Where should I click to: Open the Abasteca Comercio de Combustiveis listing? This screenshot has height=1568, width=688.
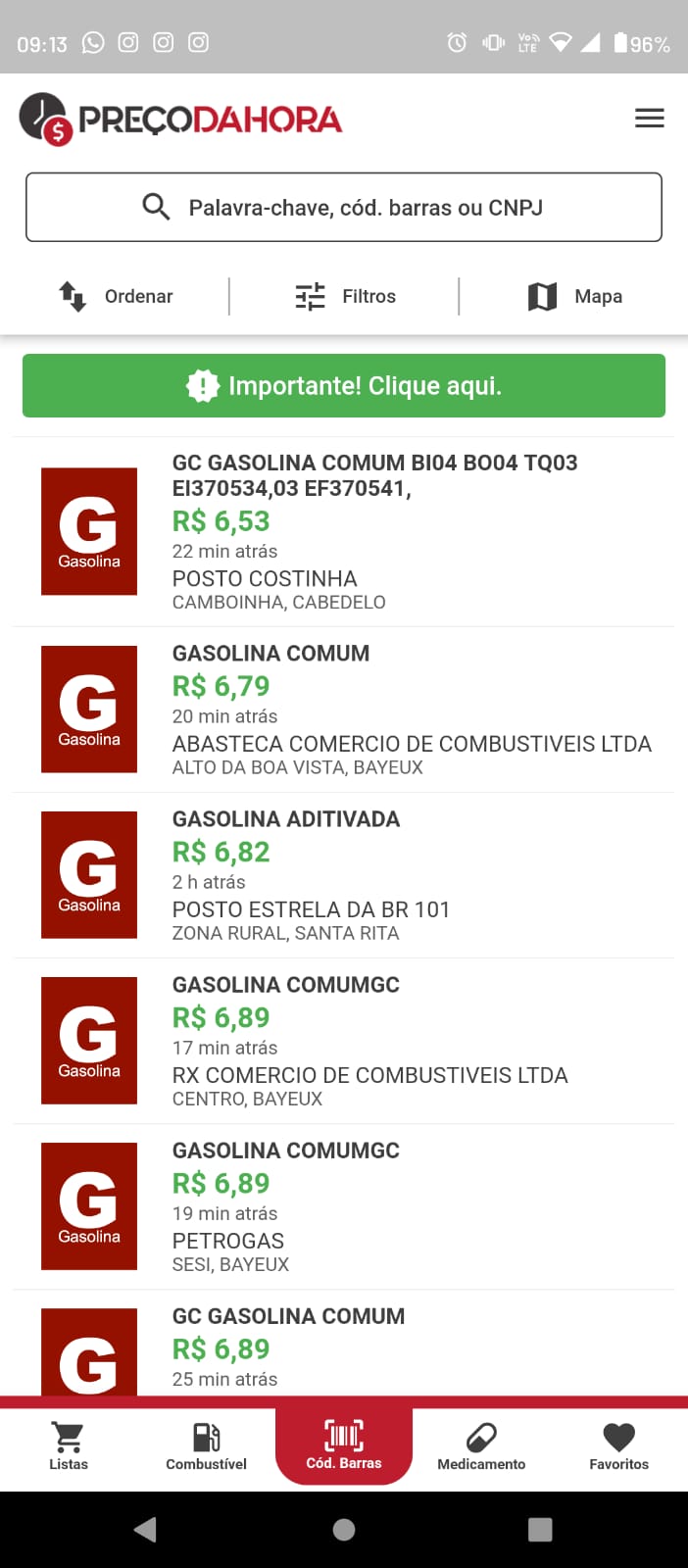(344, 710)
